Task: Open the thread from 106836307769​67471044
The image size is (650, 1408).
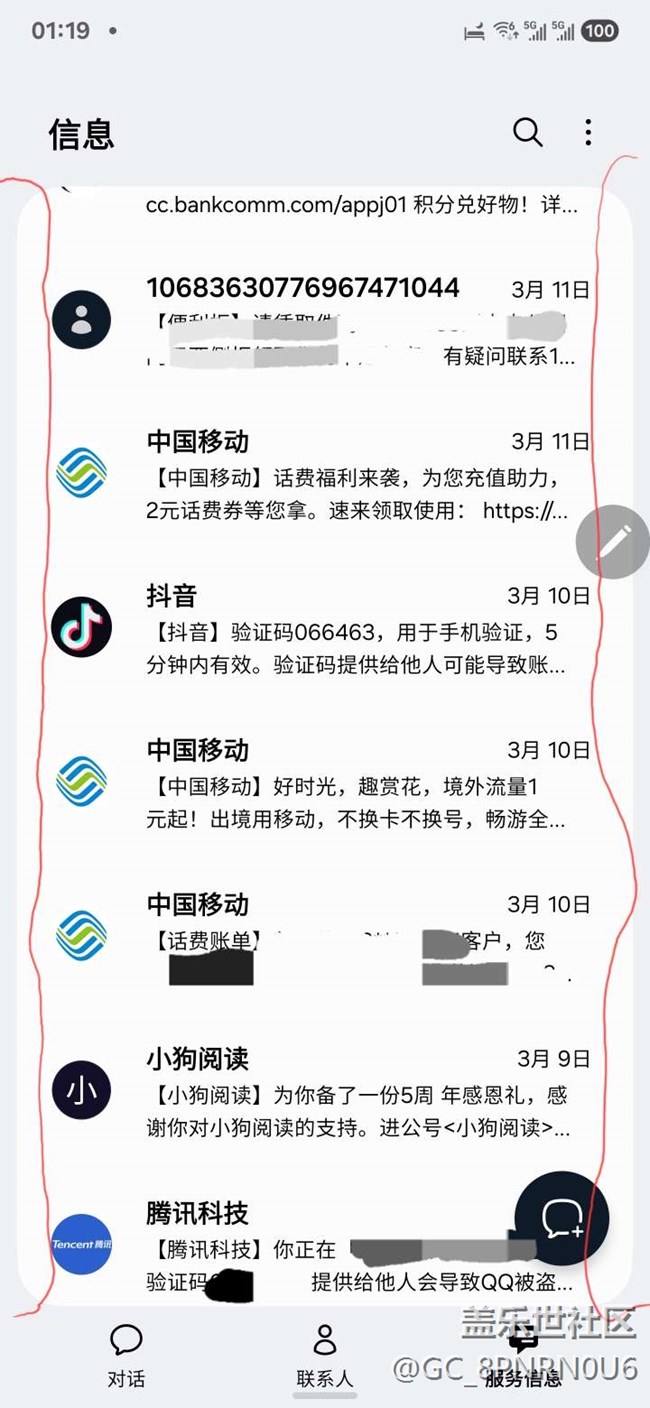Action: (326, 320)
